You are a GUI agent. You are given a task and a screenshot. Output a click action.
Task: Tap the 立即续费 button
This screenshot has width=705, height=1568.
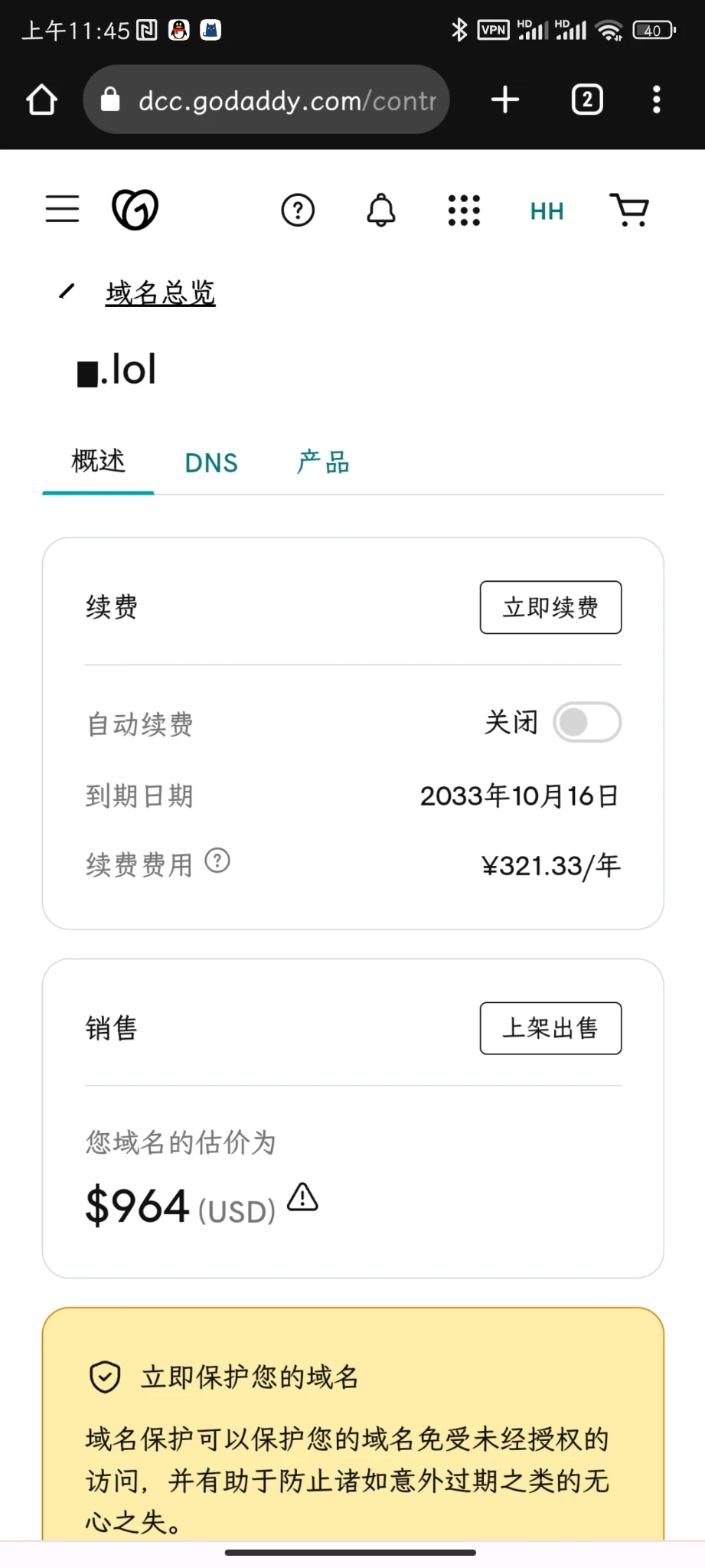[550, 607]
